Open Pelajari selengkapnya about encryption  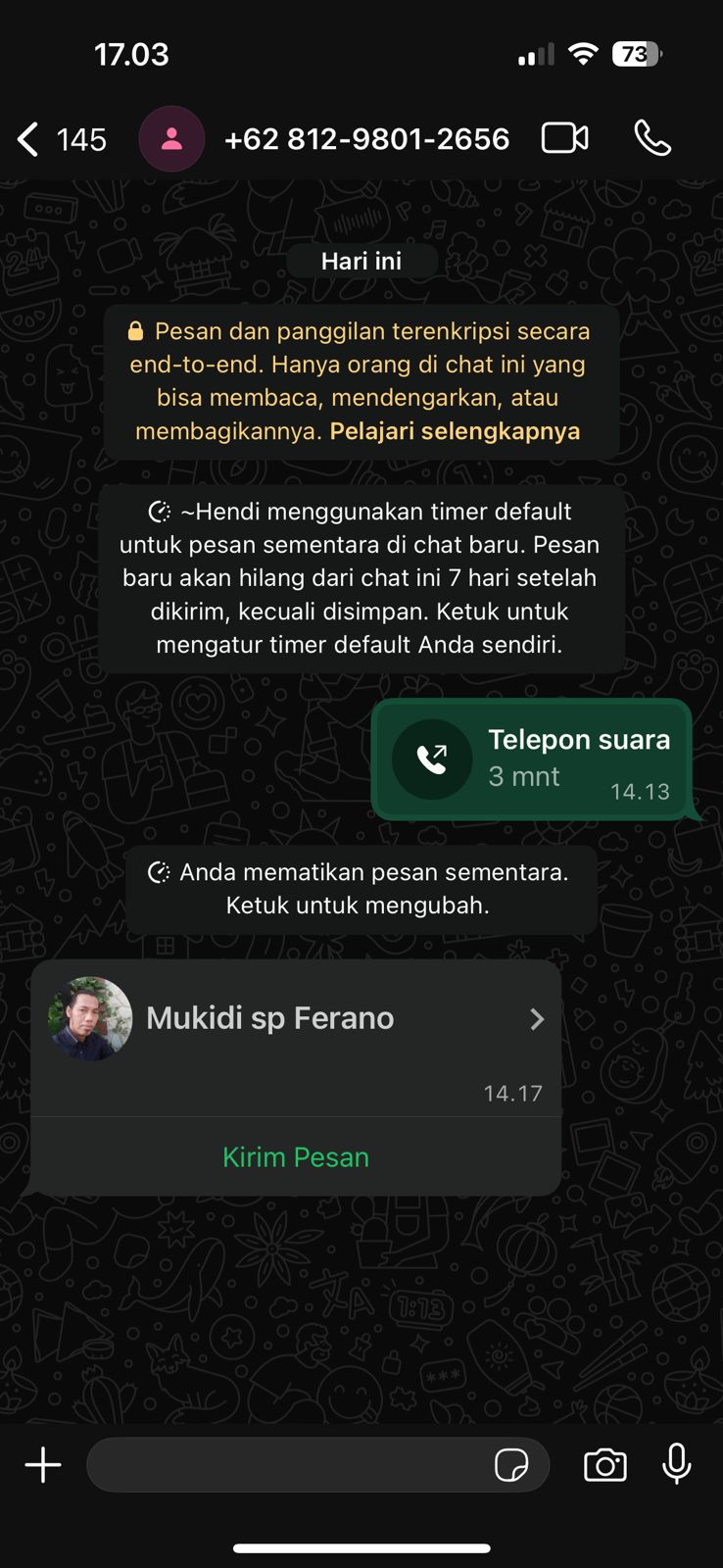coord(455,431)
